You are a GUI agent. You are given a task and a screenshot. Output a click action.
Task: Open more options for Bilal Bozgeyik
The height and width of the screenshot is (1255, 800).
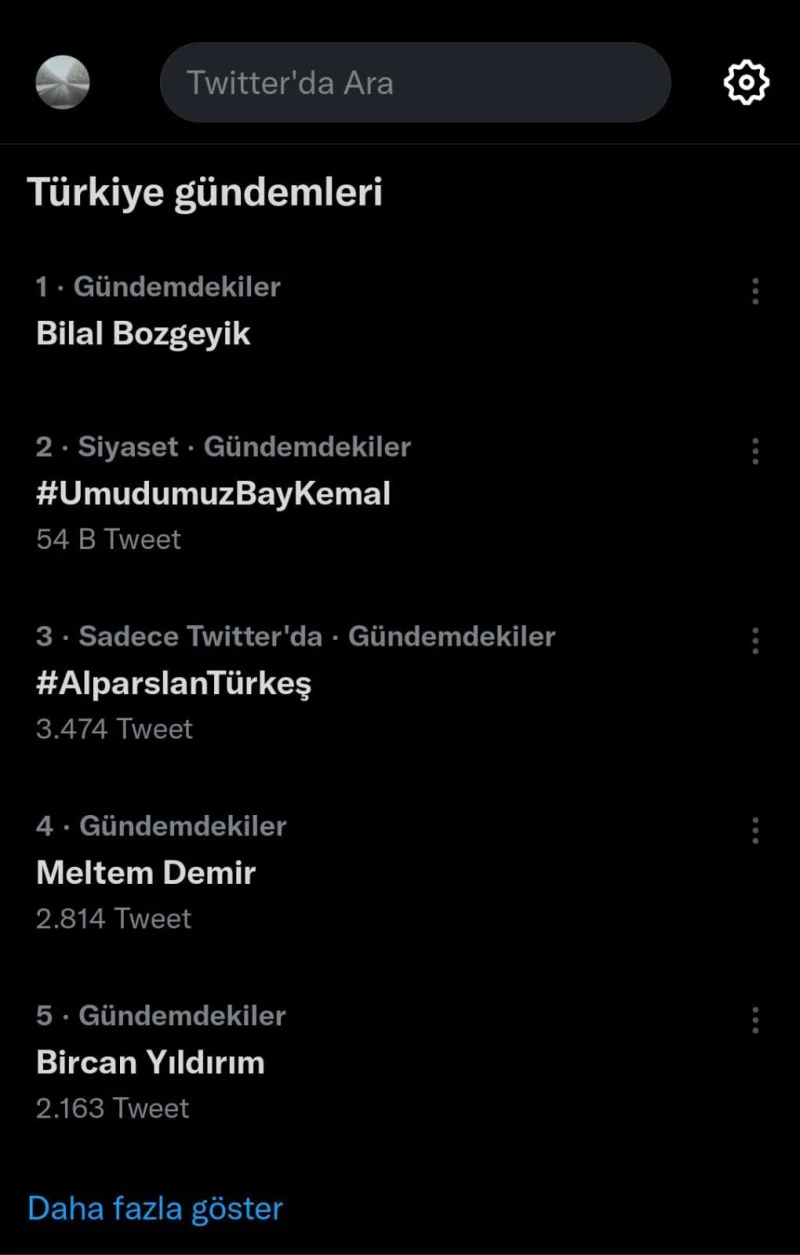(x=755, y=291)
